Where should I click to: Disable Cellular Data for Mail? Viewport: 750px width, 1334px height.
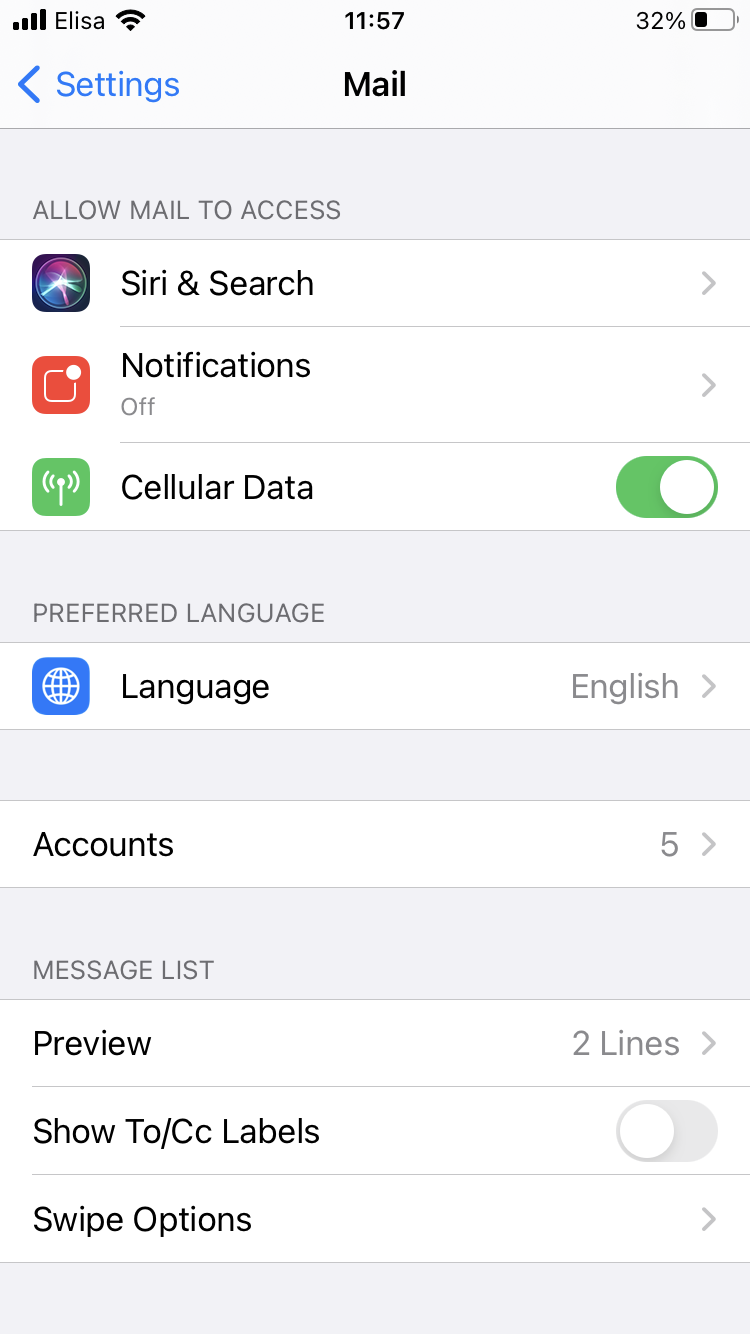coord(666,487)
